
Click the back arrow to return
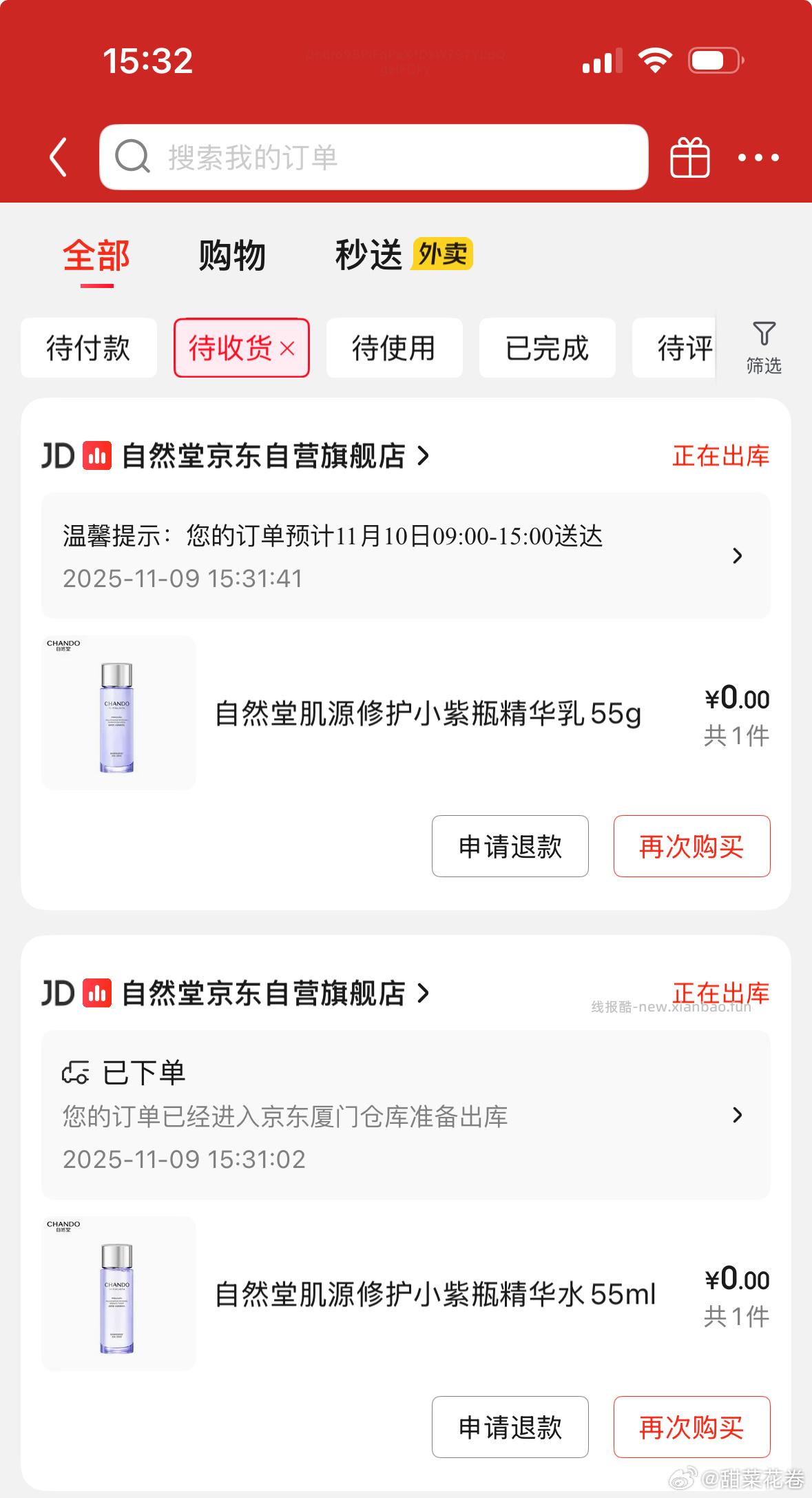coord(58,156)
